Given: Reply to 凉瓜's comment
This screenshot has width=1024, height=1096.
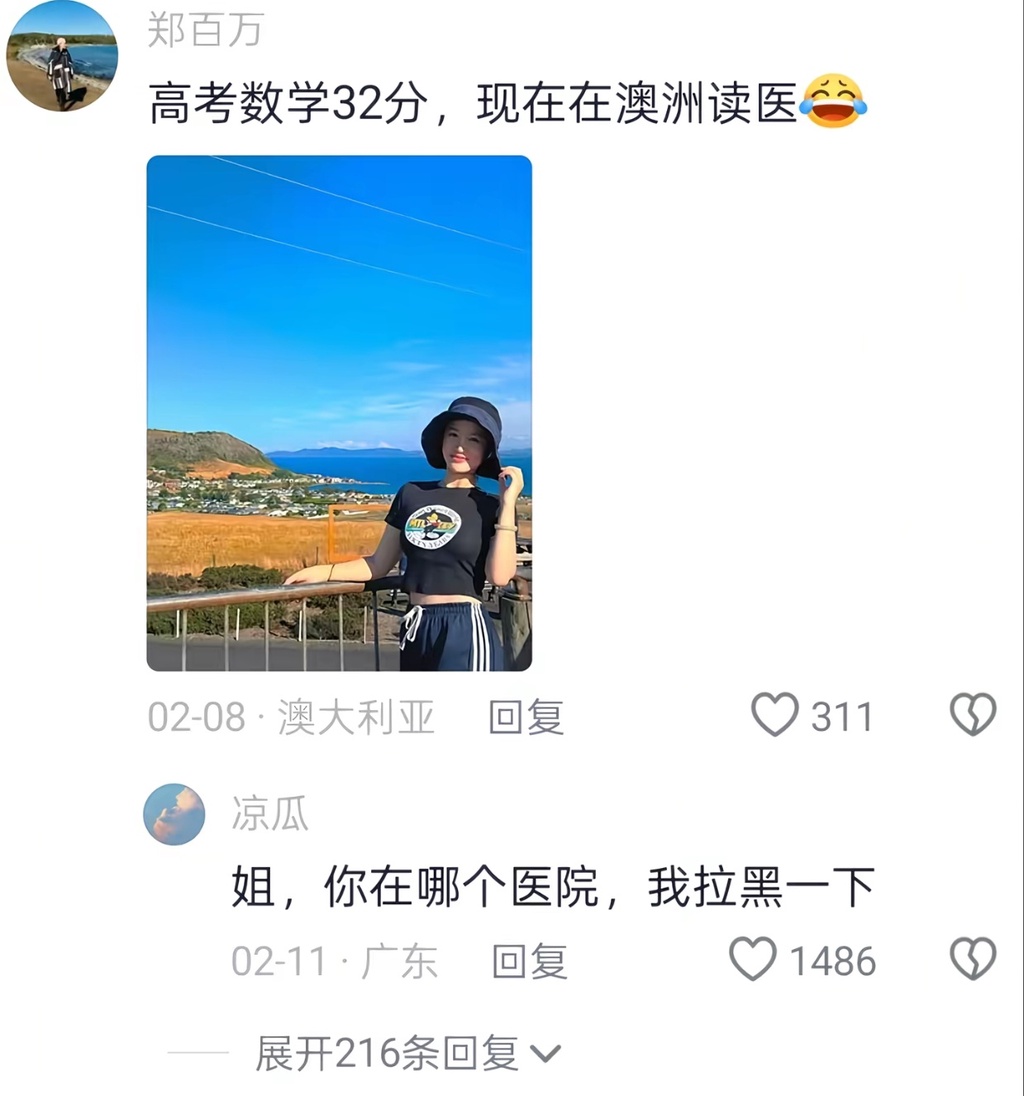Looking at the screenshot, I should pyautogui.click(x=529, y=961).
